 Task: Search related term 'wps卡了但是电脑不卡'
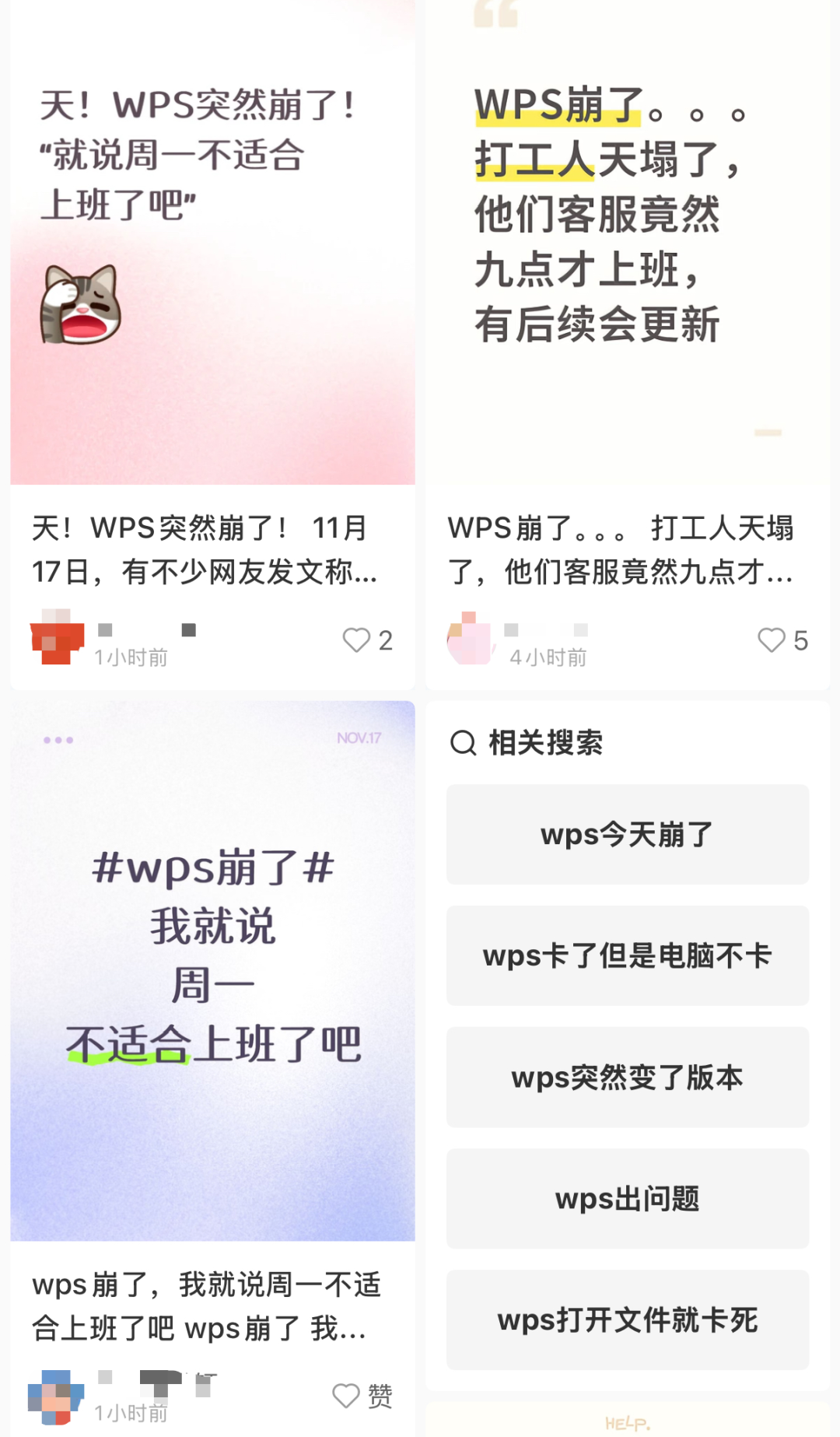[x=627, y=955]
